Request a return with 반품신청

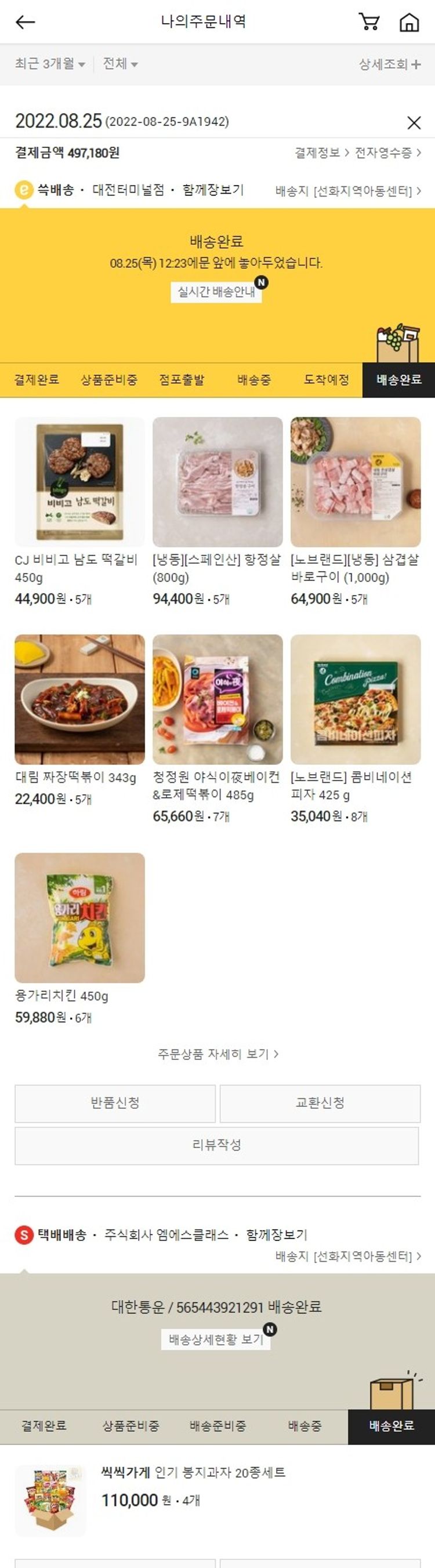coord(115,1103)
